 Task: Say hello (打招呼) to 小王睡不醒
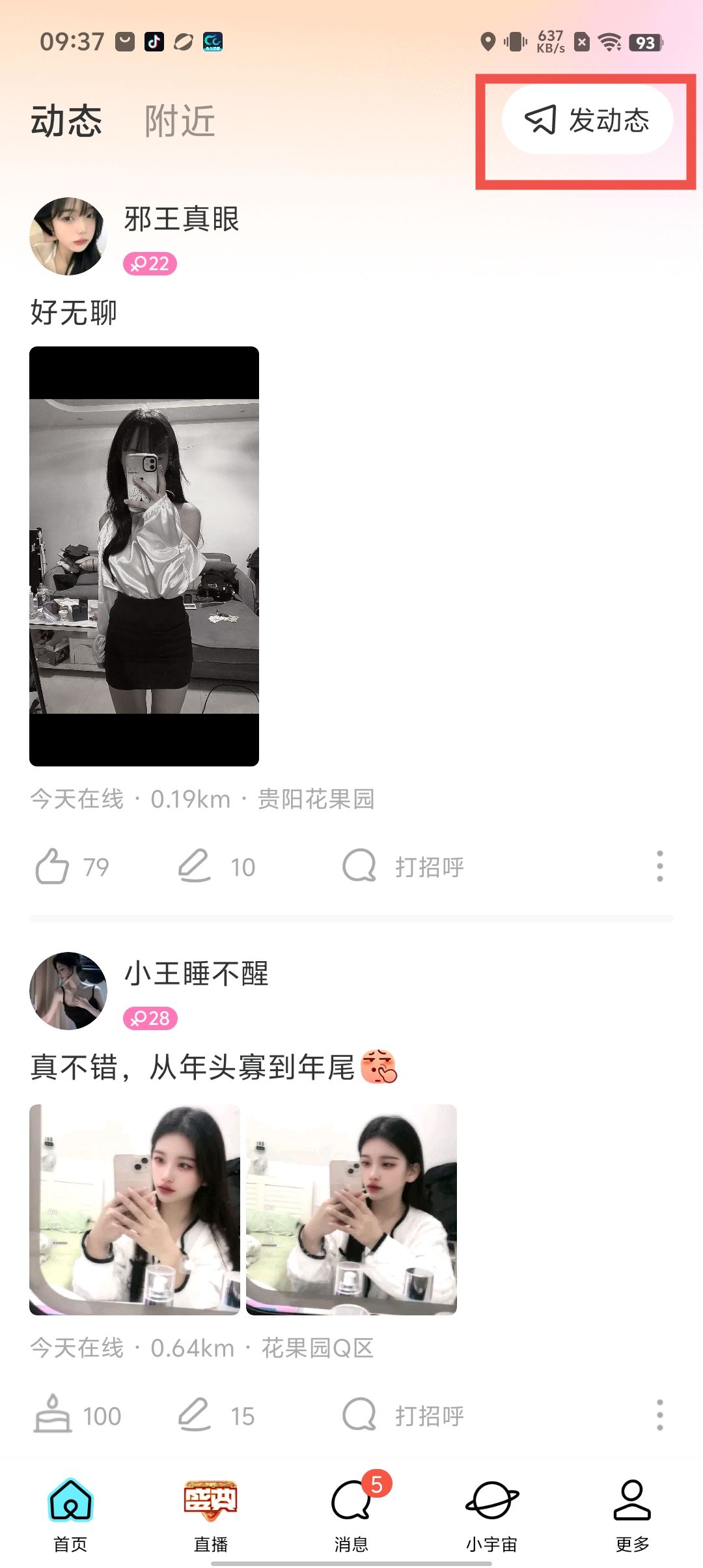(x=404, y=1416)
